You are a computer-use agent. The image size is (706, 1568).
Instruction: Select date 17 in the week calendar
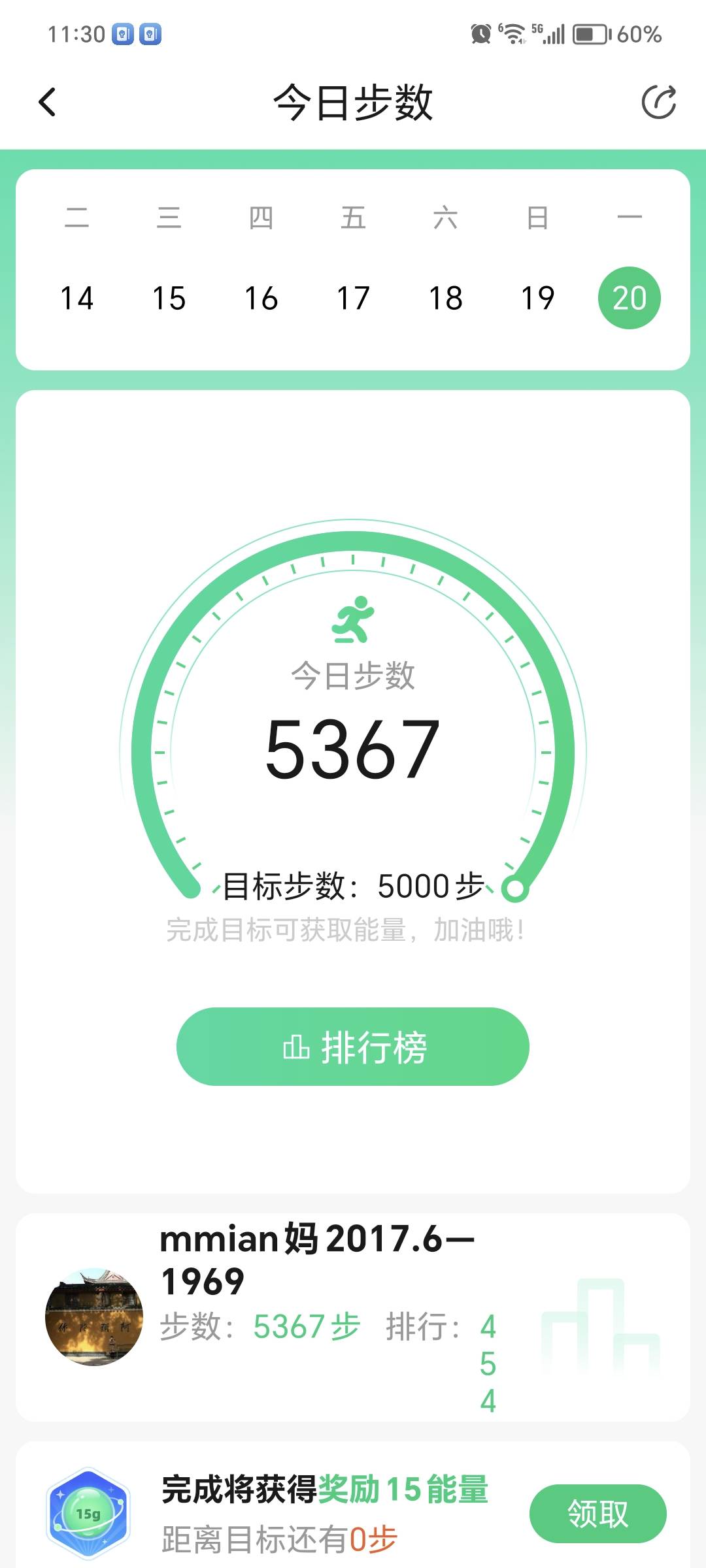pos(354,299)
